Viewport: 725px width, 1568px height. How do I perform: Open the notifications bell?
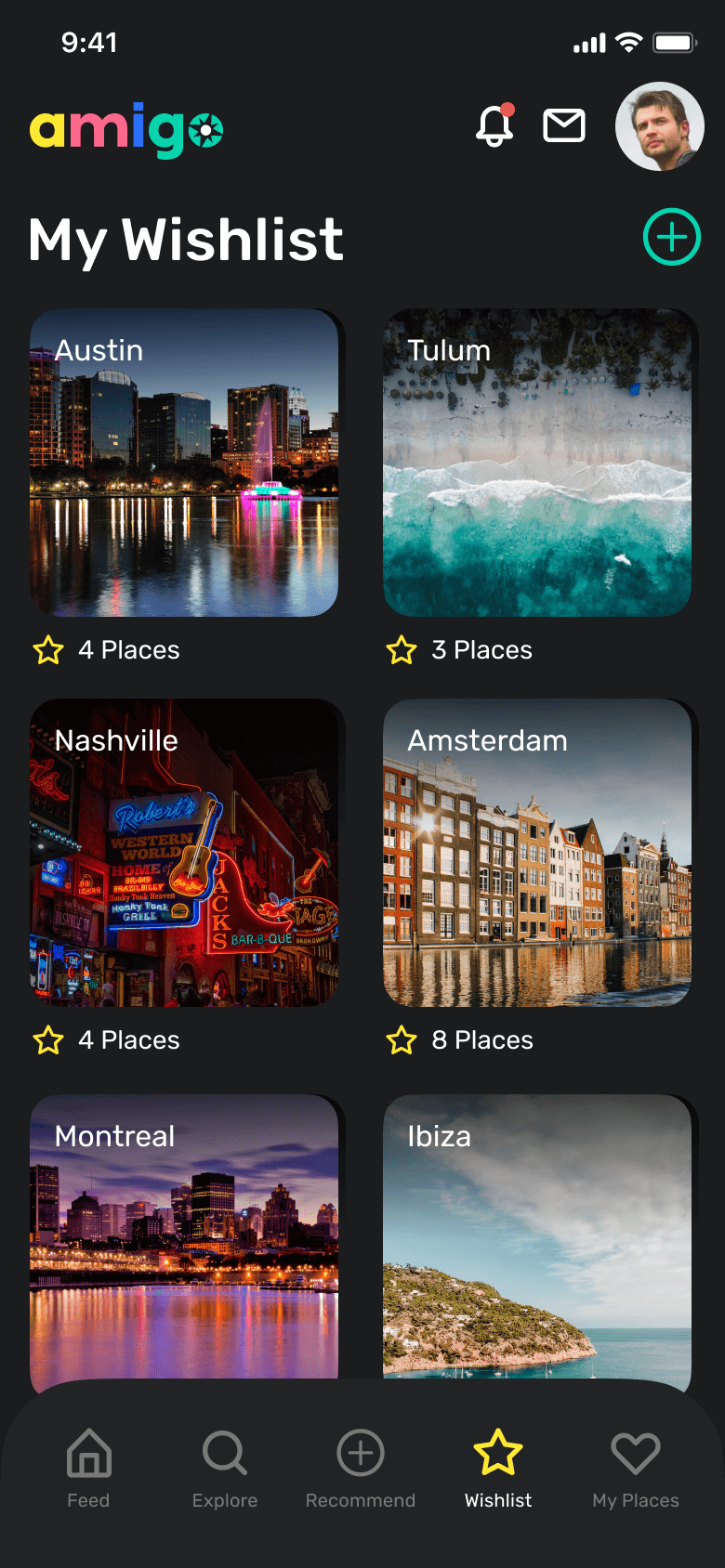[494, 125]
